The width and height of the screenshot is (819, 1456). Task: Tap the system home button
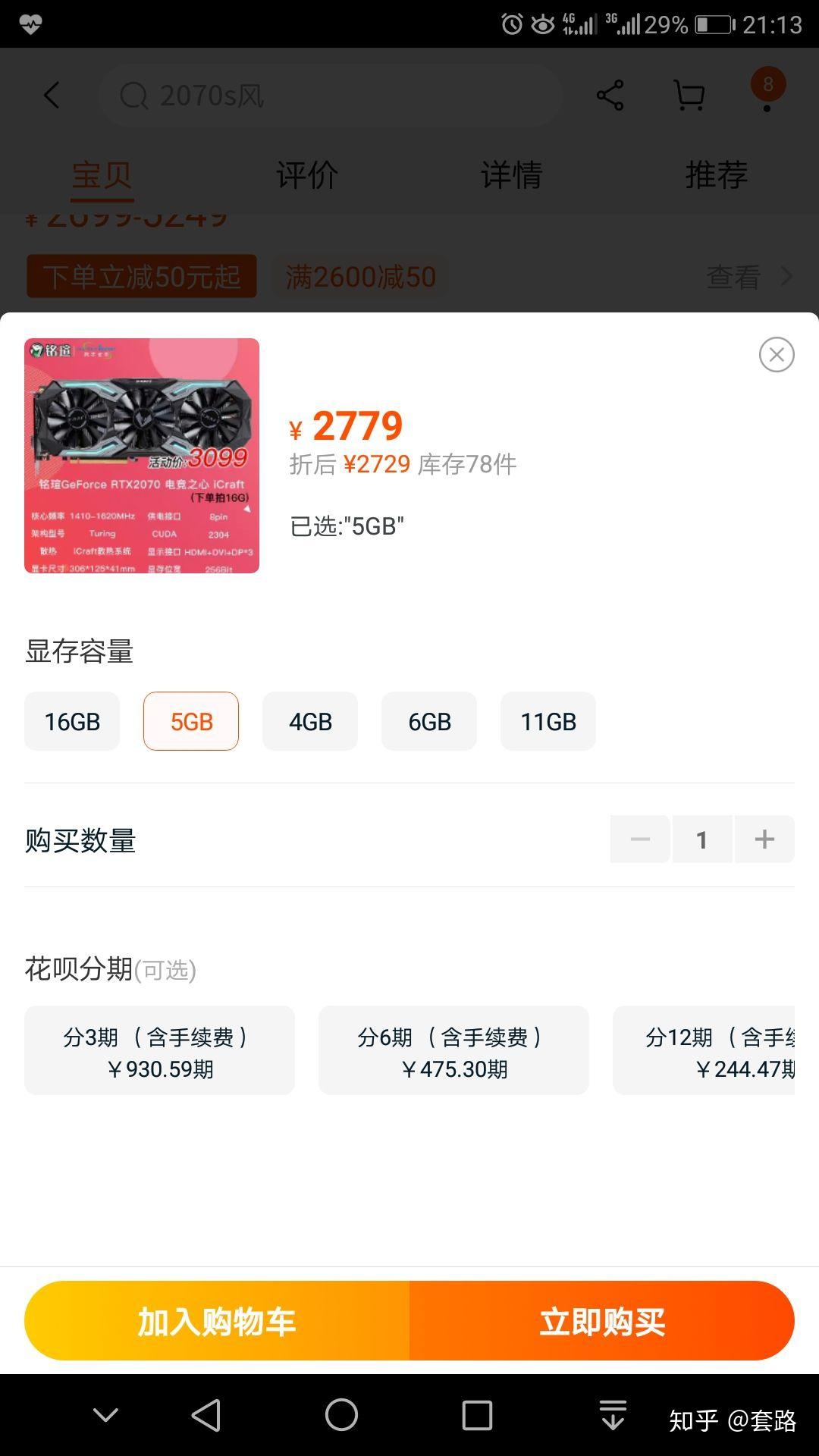(x=341, y=1414)
